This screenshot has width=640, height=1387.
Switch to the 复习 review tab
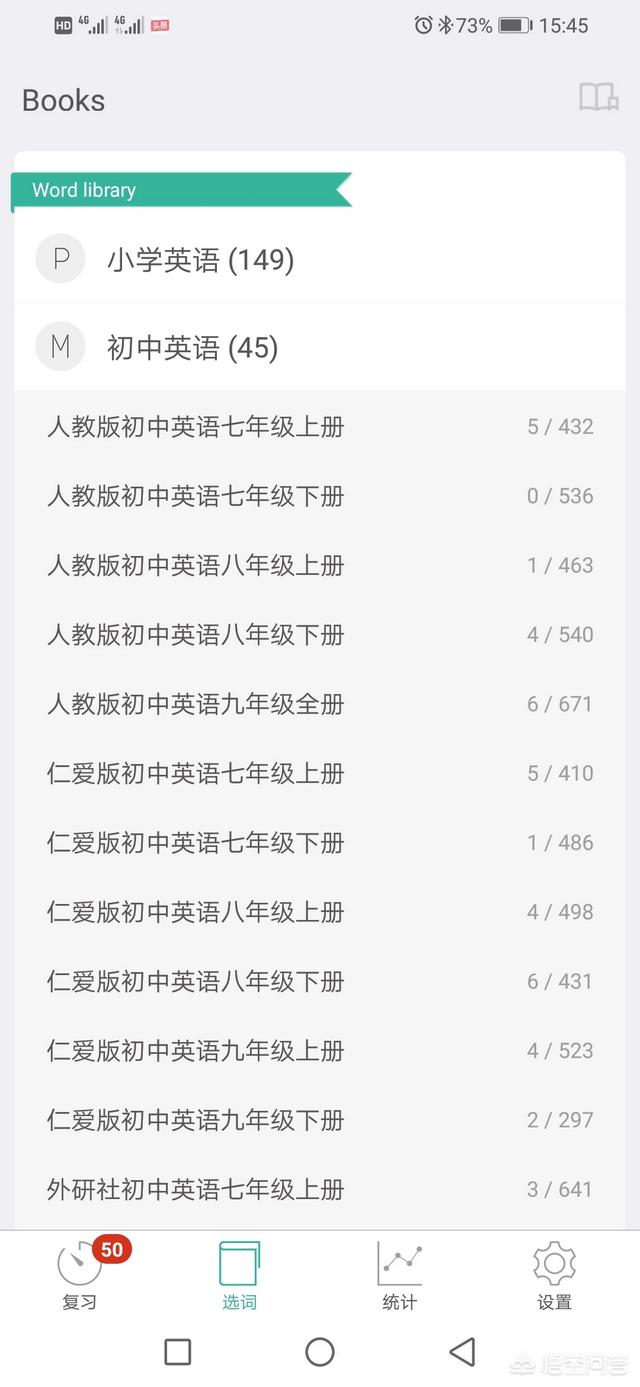tap(80, 1275)
